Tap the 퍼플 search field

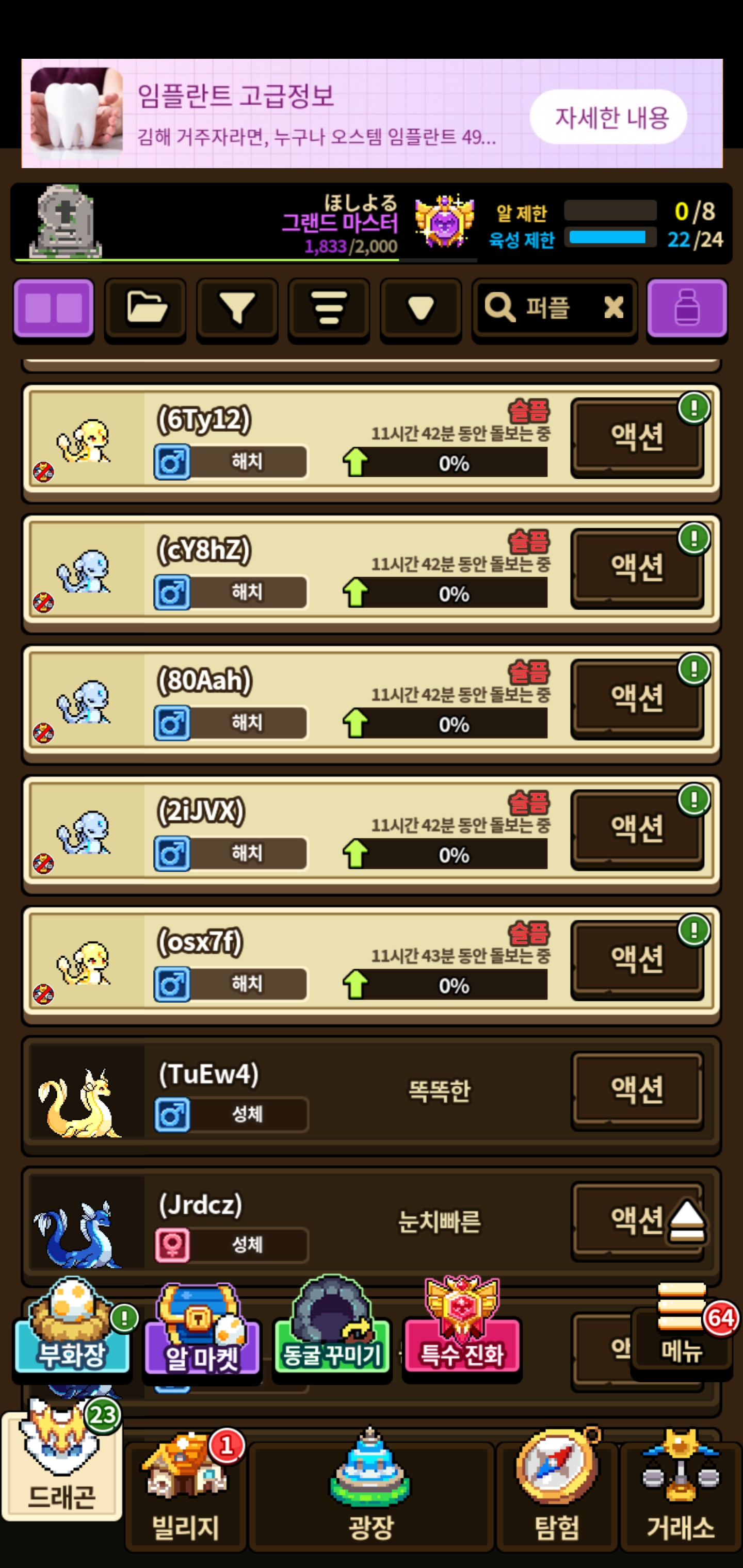point(542,307)
